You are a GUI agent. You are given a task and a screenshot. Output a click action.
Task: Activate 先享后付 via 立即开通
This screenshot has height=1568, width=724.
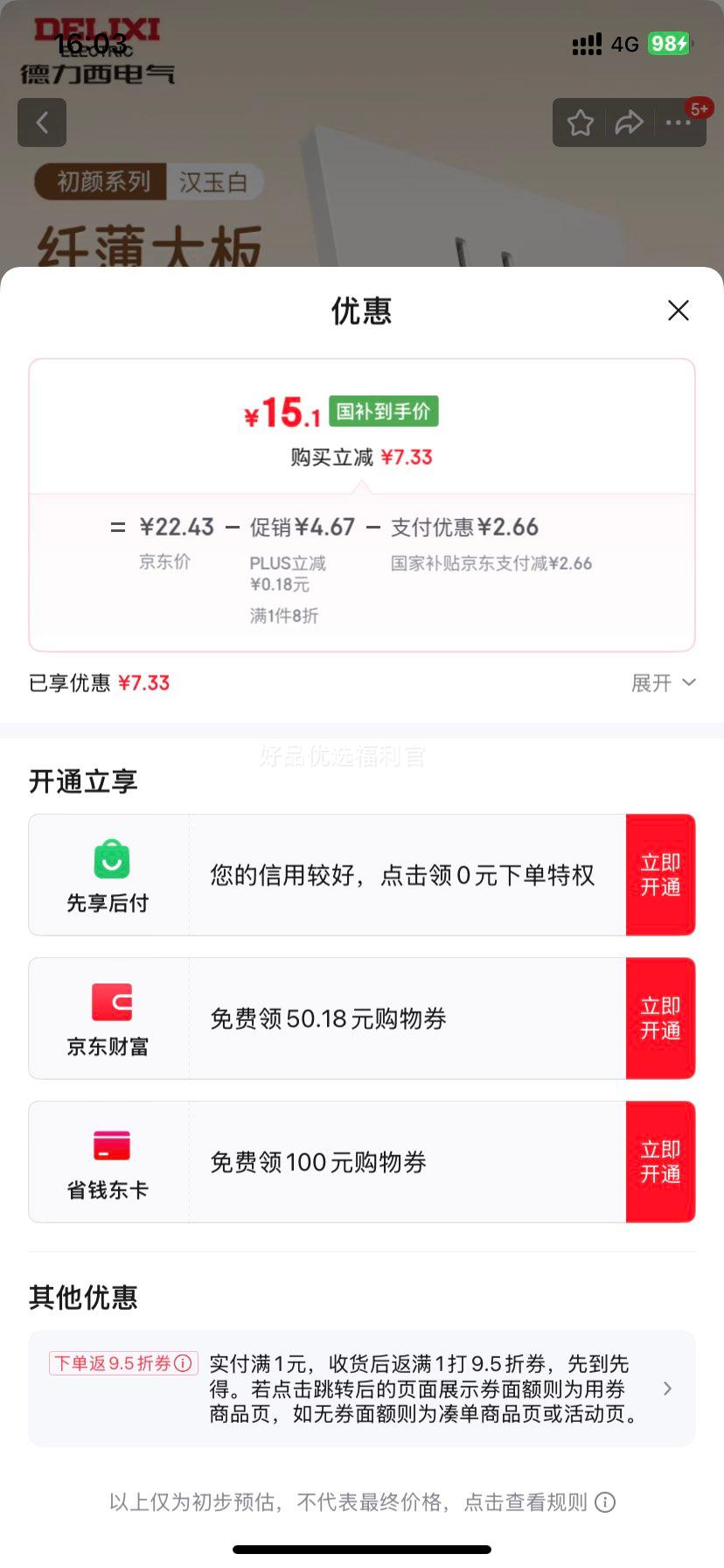661,874
